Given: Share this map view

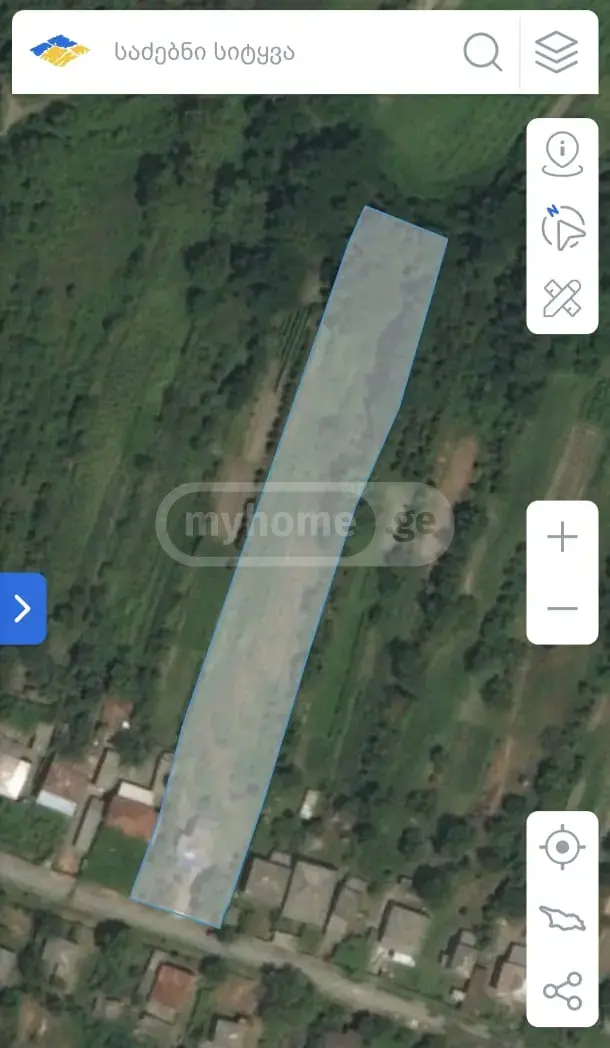Looking at the screenshot, I should tap(562, 991).
